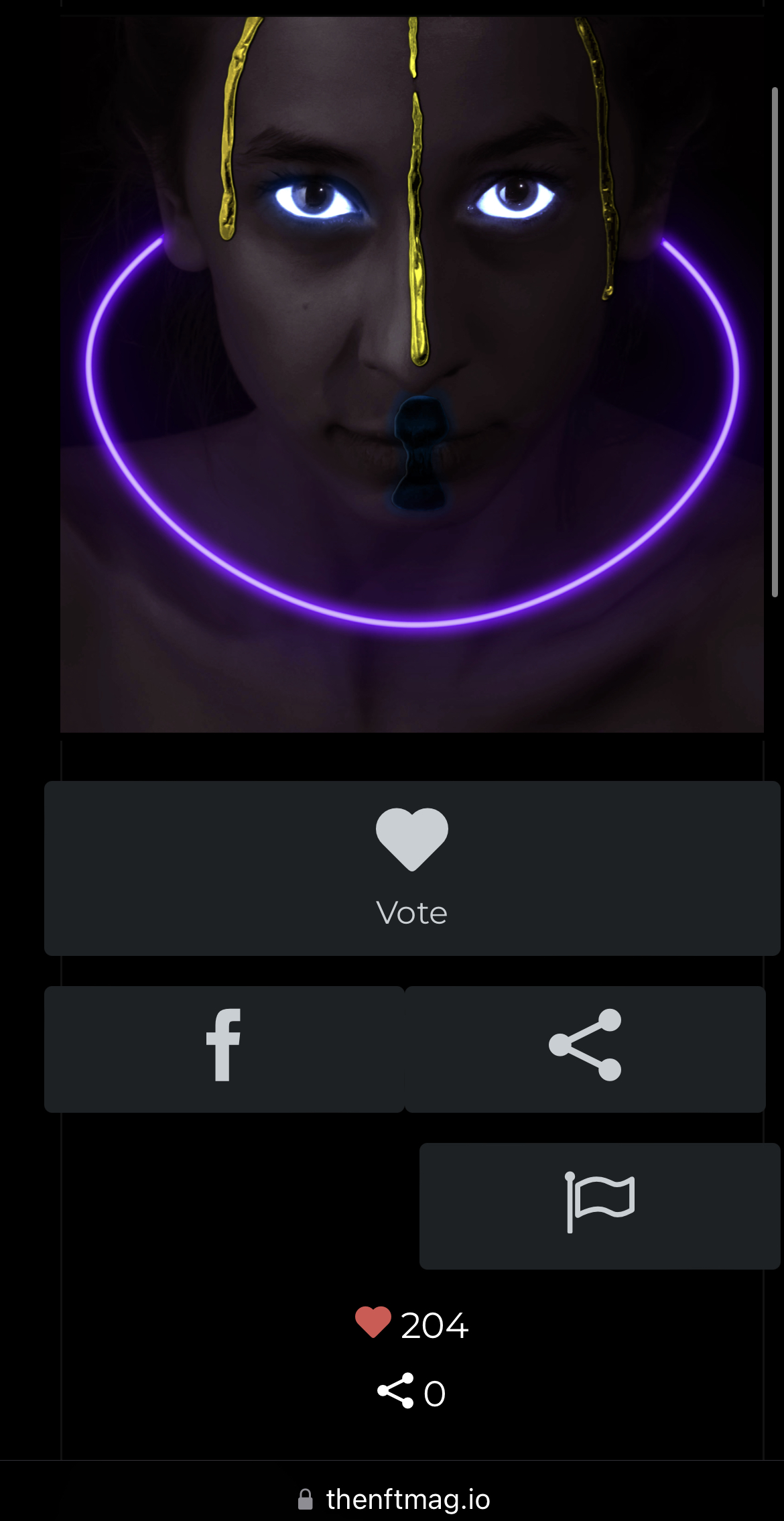Screen dimensions: 784x1521
Task: Vote for this artwork
Action: tap(411, 867)
